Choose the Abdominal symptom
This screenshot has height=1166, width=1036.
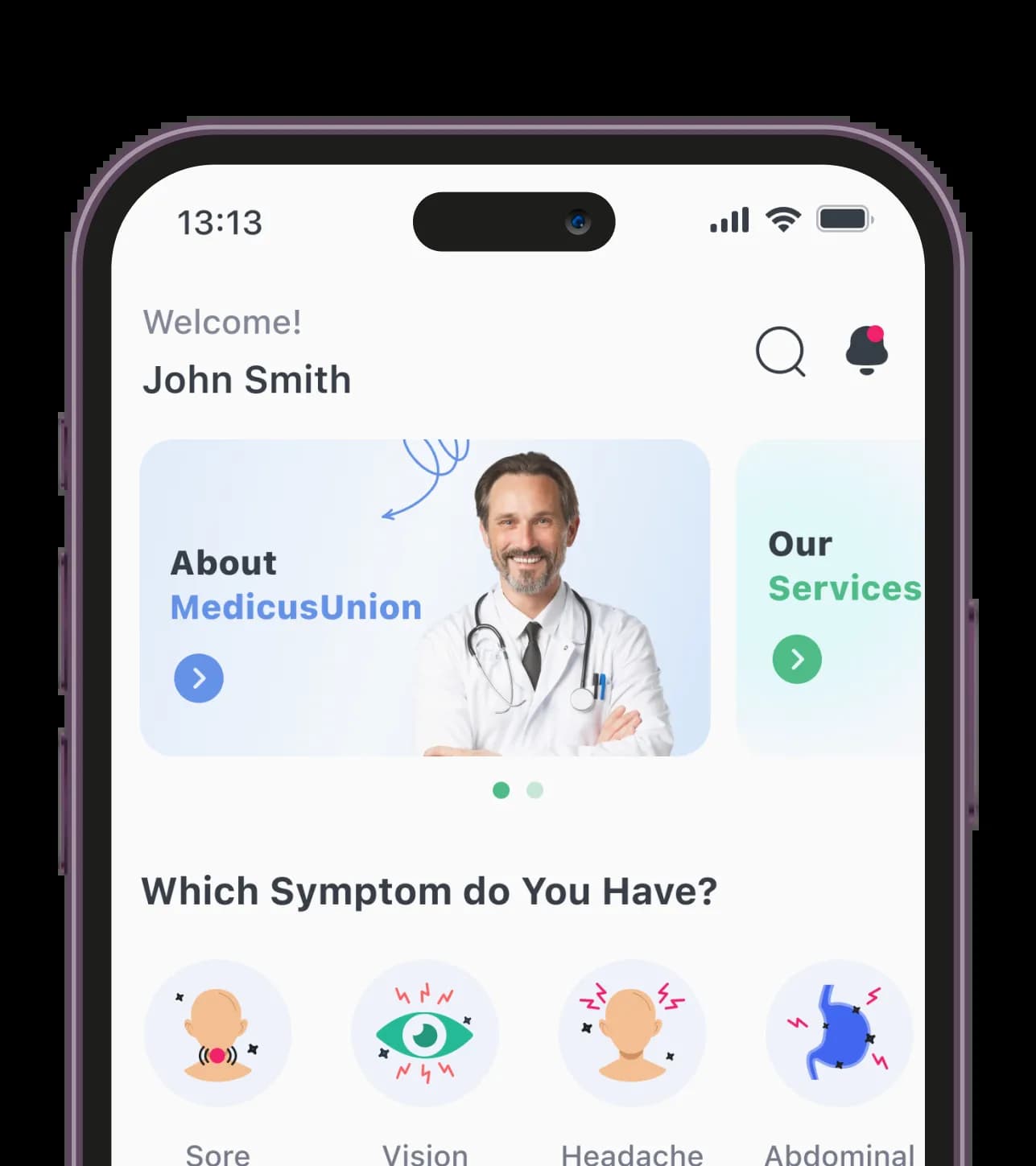839,1033
